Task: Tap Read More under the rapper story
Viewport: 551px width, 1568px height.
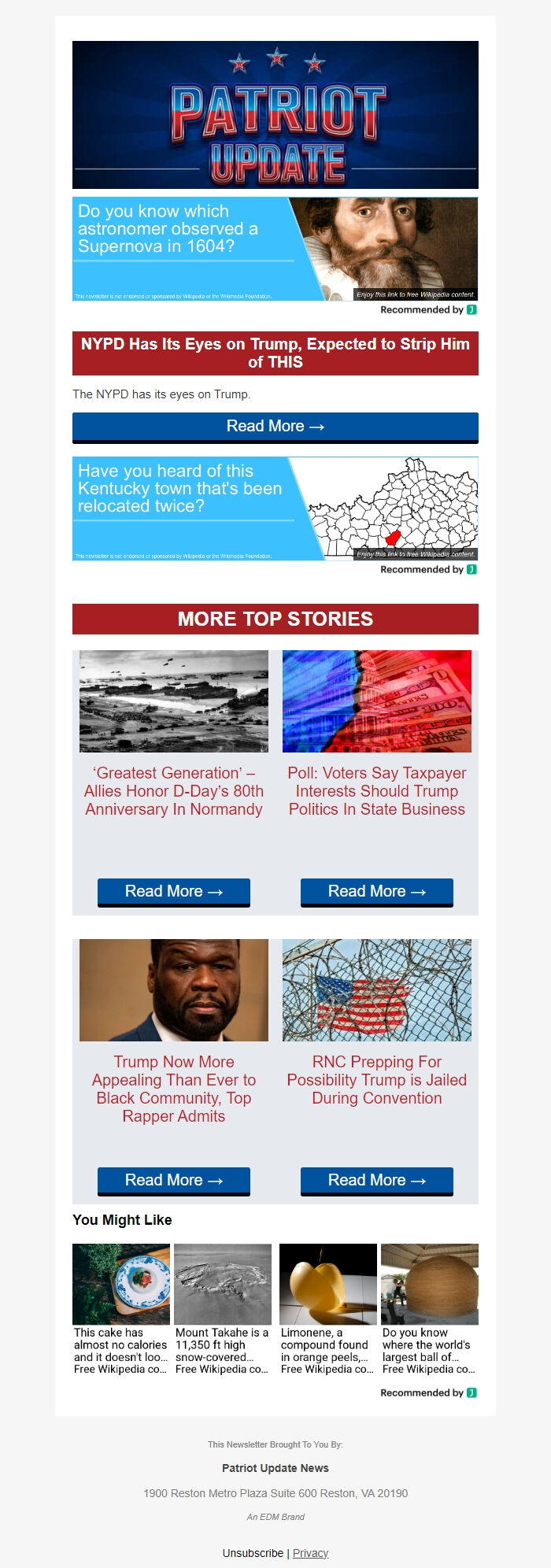Action: click(174, 1181)
